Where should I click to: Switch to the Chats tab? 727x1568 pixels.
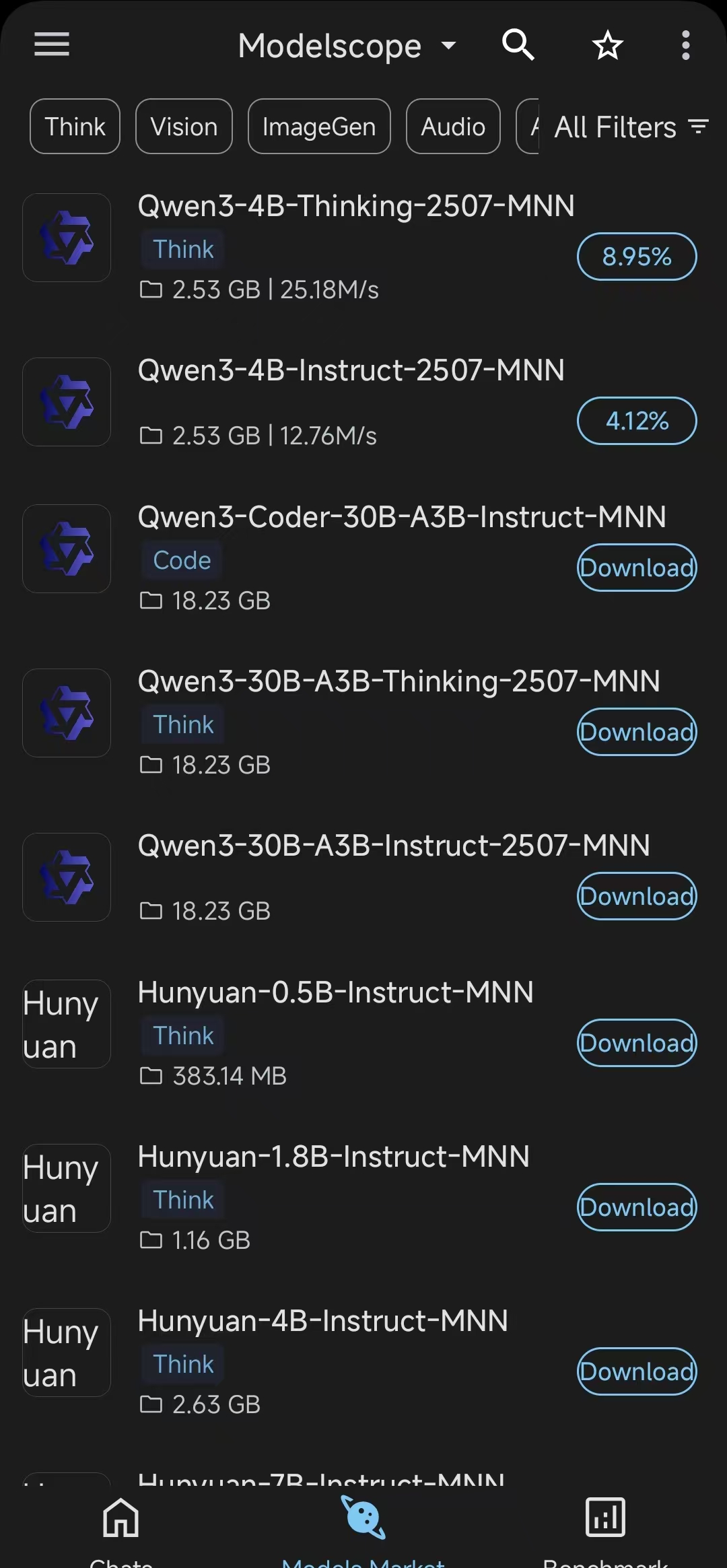click(x=121, y=1530)
